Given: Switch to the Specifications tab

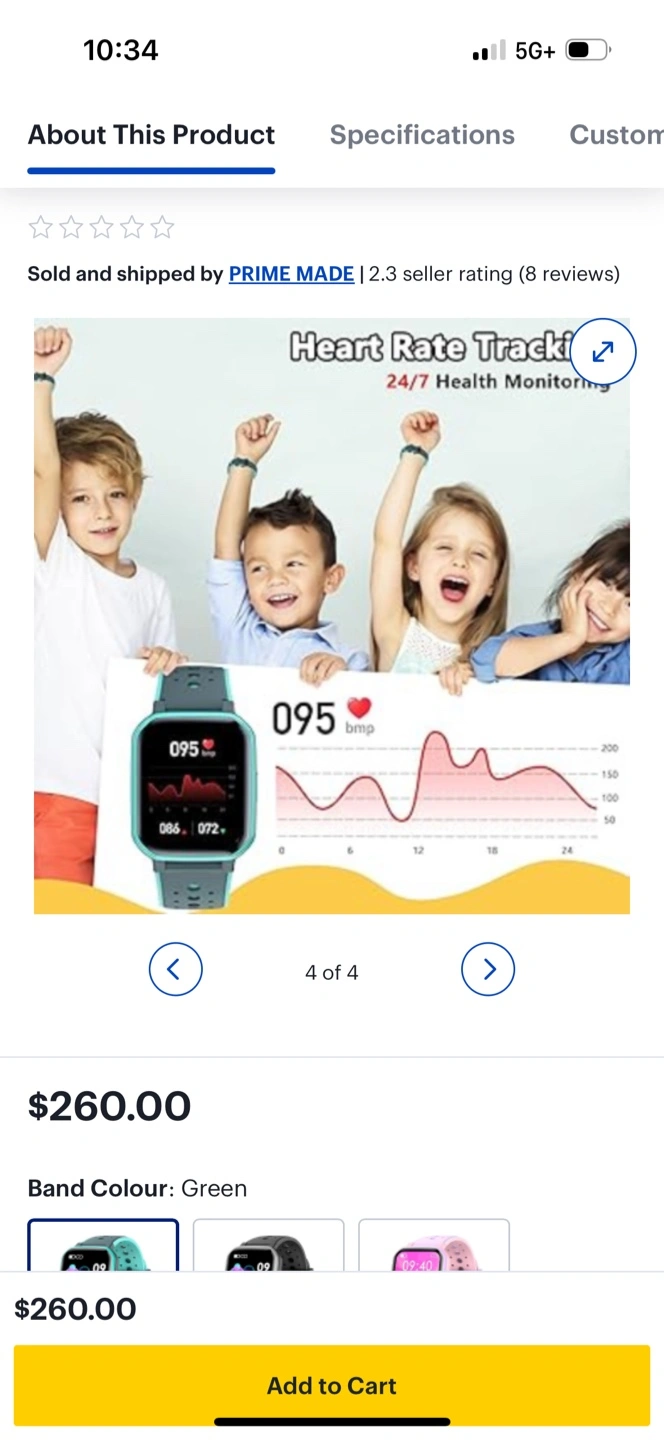Looking at the screenshot, I should pos(422,135).
